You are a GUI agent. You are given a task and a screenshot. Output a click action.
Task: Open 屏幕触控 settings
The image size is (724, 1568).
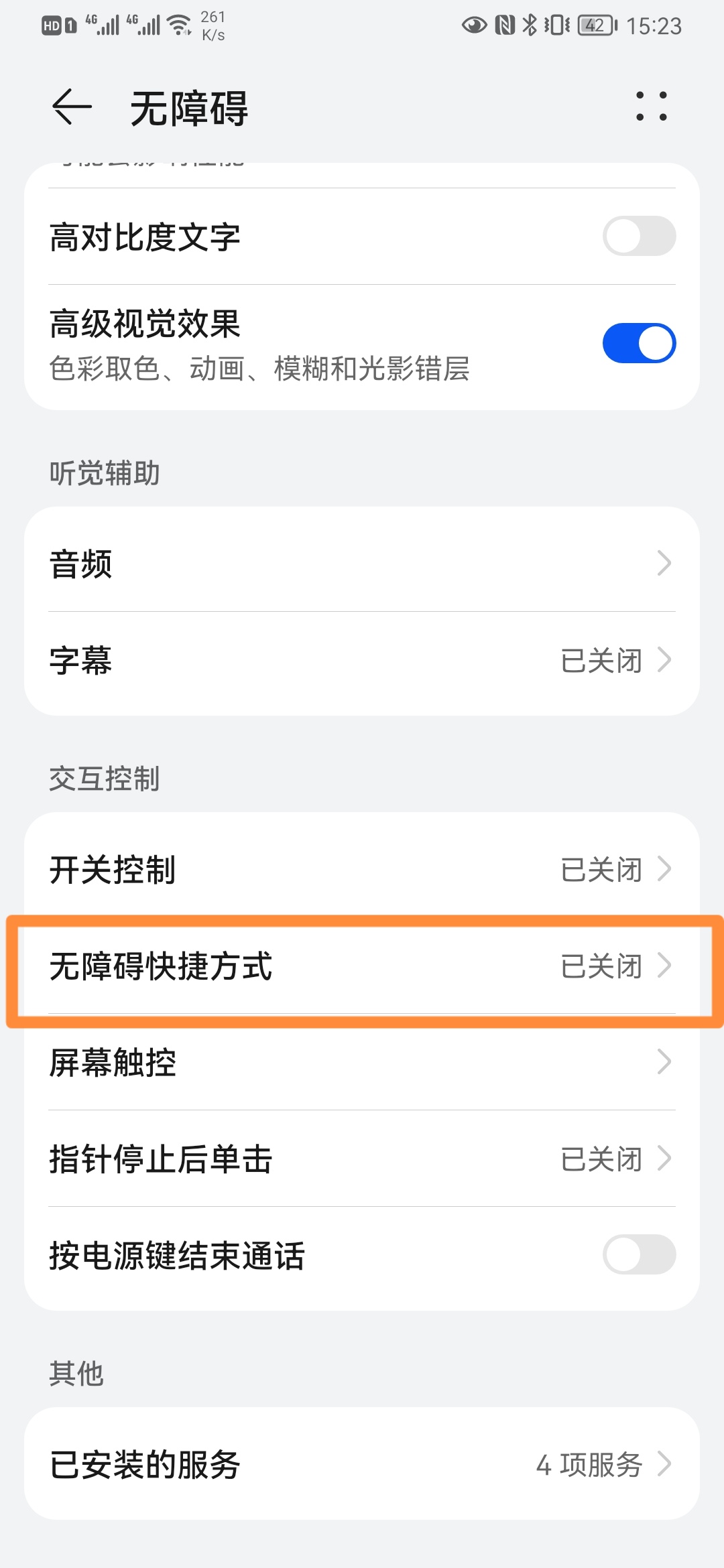coord(362,1062)
